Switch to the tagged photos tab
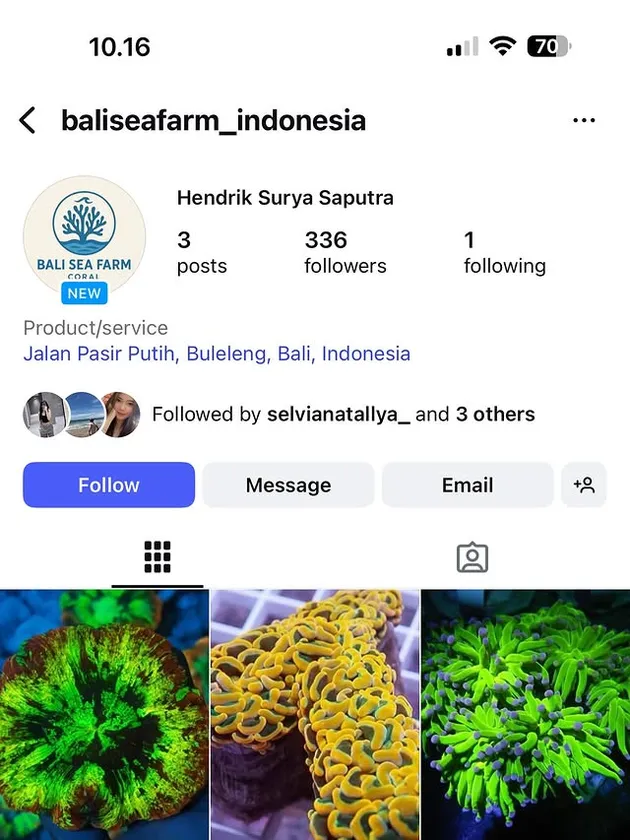Image resolution: width=630 pixels, height=840 pixels. (x=472, y=557)
